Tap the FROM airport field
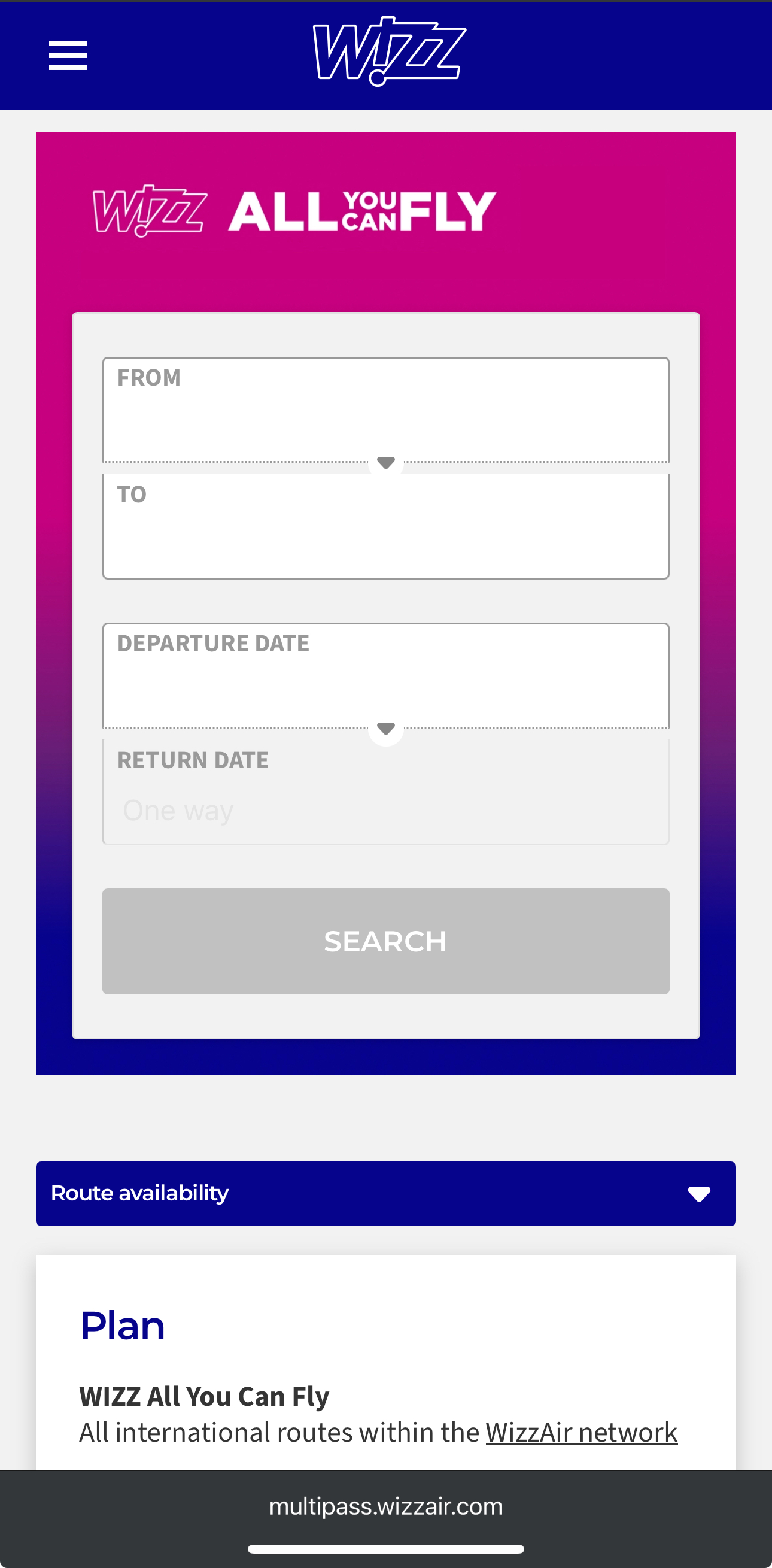Image resolution: width=772 pixels, height=1568 pixels. 385,410
